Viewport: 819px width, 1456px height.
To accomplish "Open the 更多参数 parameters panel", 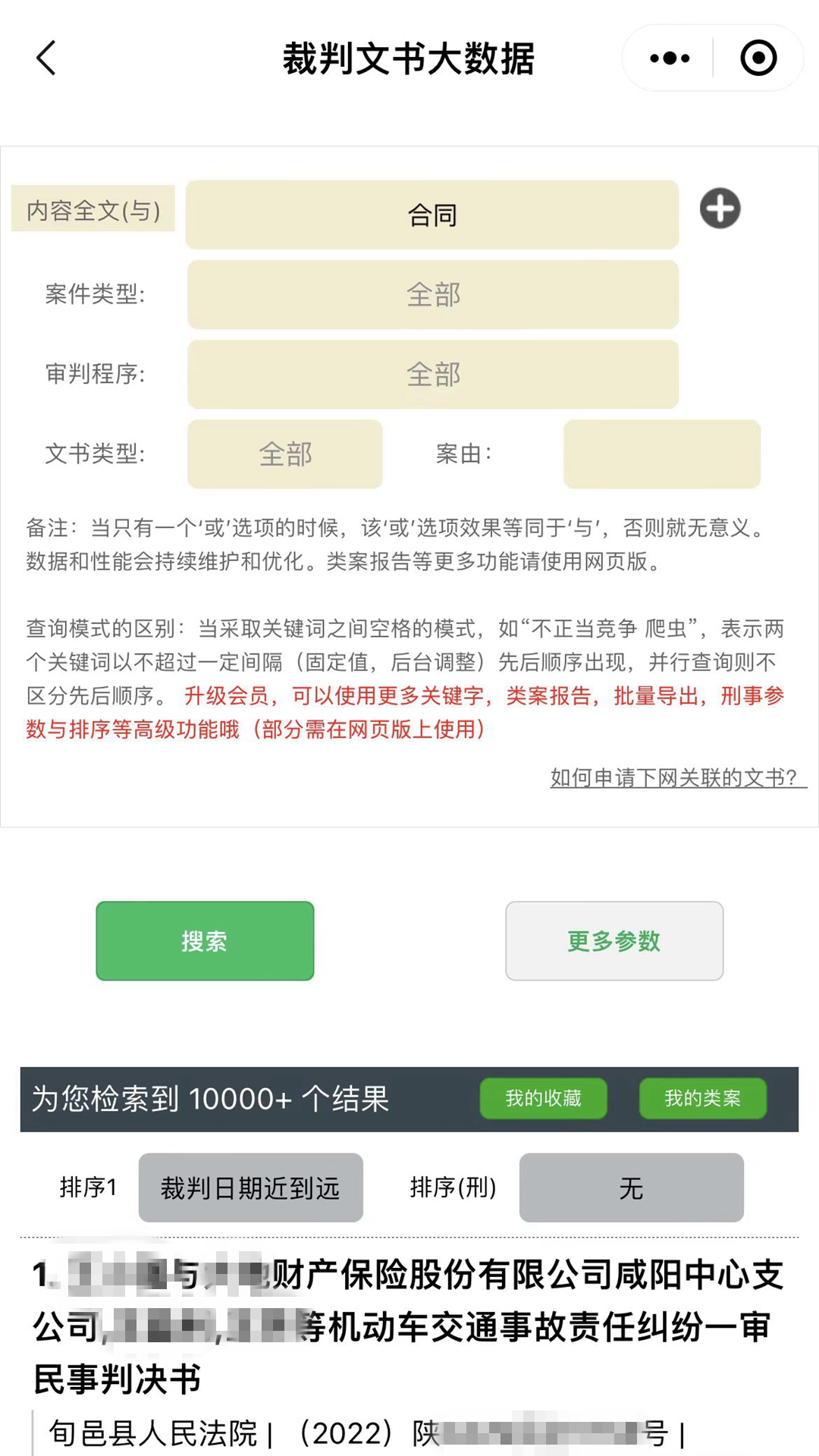I will (x=613, y=940).
